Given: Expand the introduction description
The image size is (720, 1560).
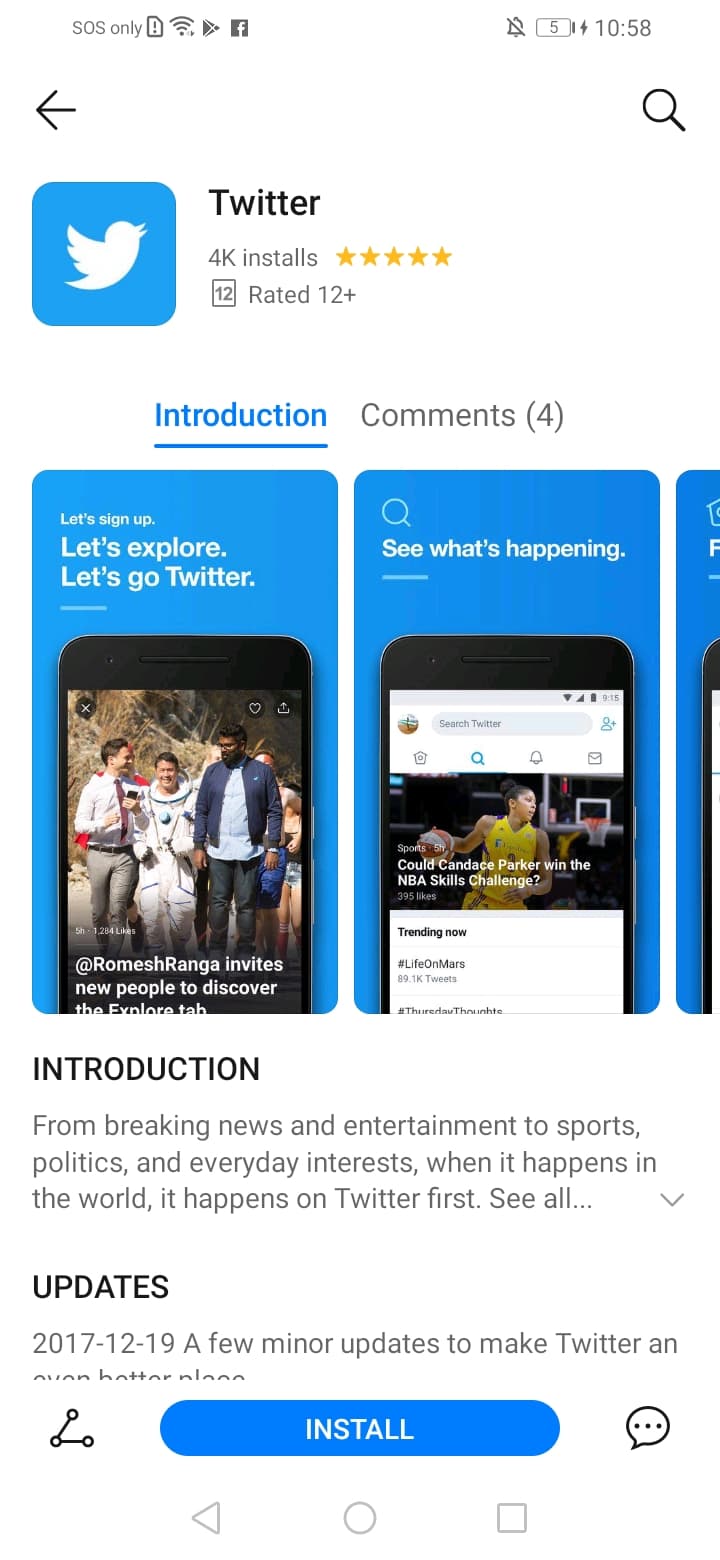Looking at the screenshot, I should pyautogui.click(x=672, y=1200).
